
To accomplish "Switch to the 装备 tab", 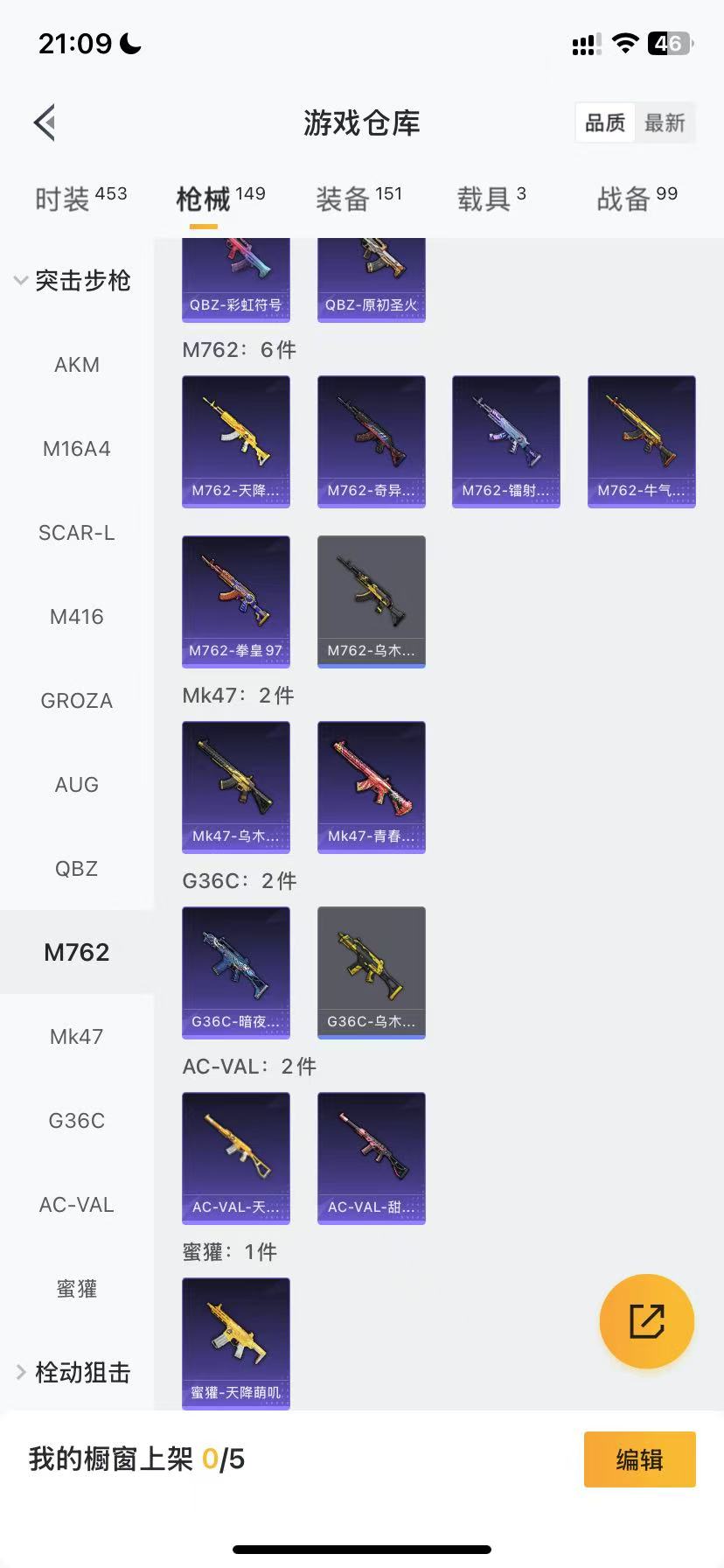I will [x=359, y=199].
